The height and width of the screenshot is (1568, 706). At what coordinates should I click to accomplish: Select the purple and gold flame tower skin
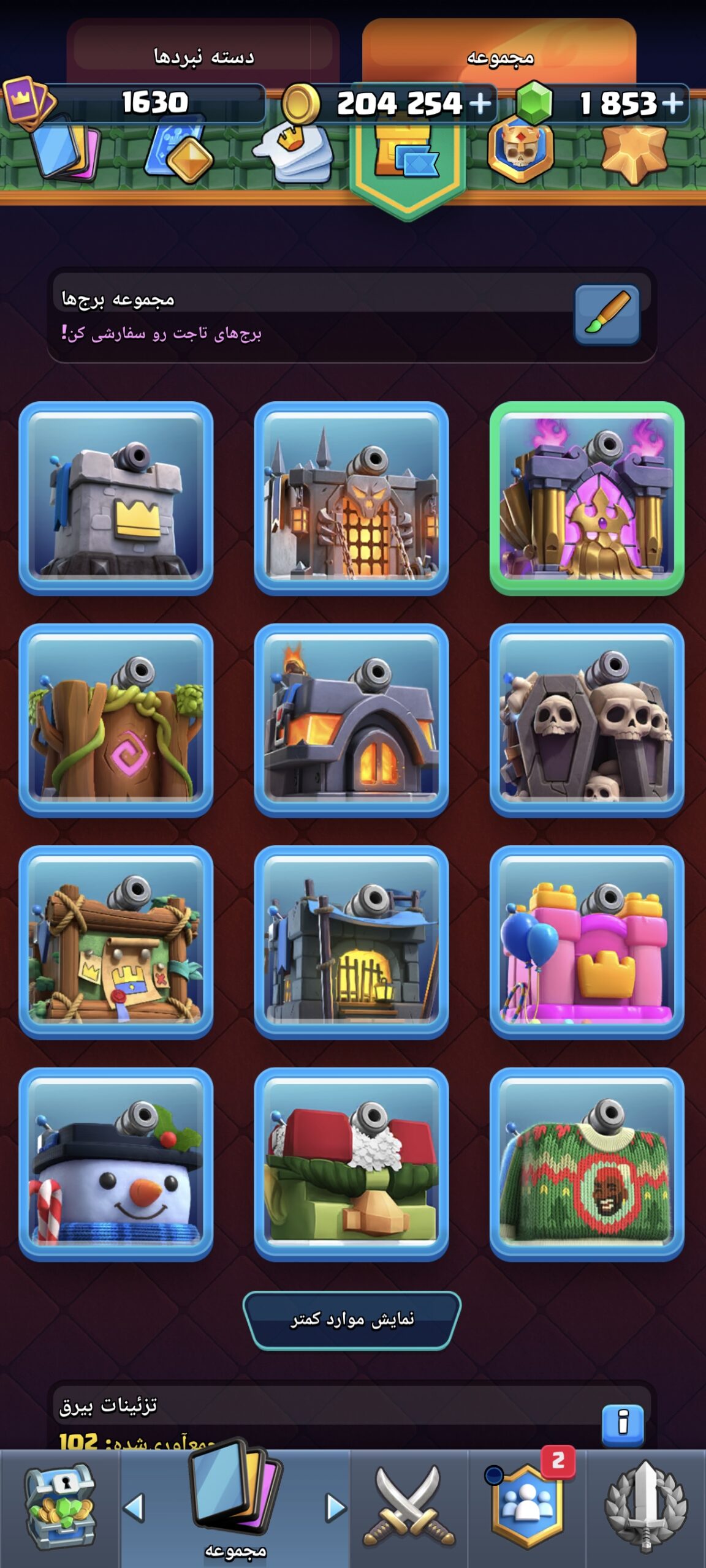[x=586, y=498]
